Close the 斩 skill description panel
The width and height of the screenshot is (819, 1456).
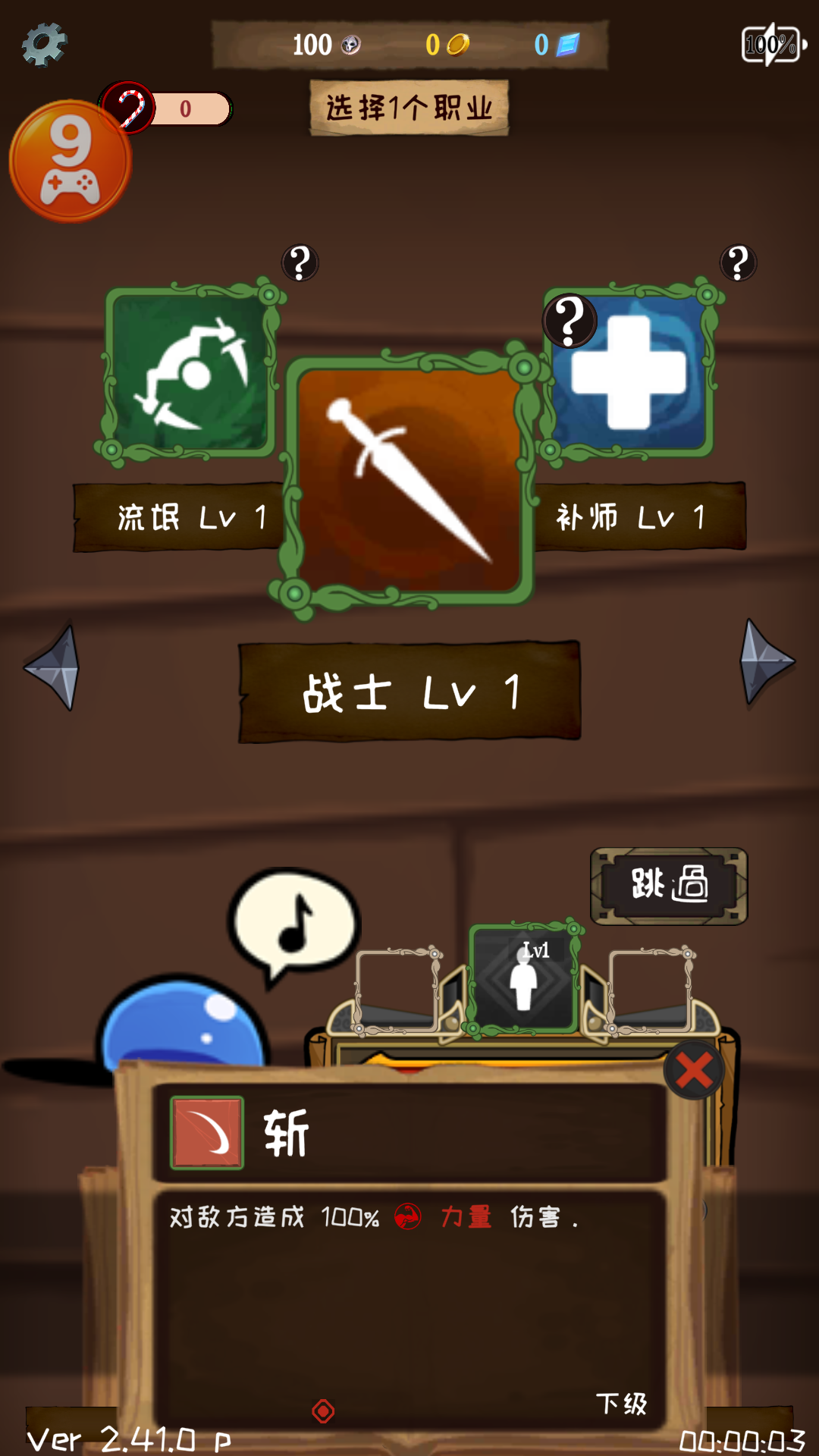click(693, 1071)
